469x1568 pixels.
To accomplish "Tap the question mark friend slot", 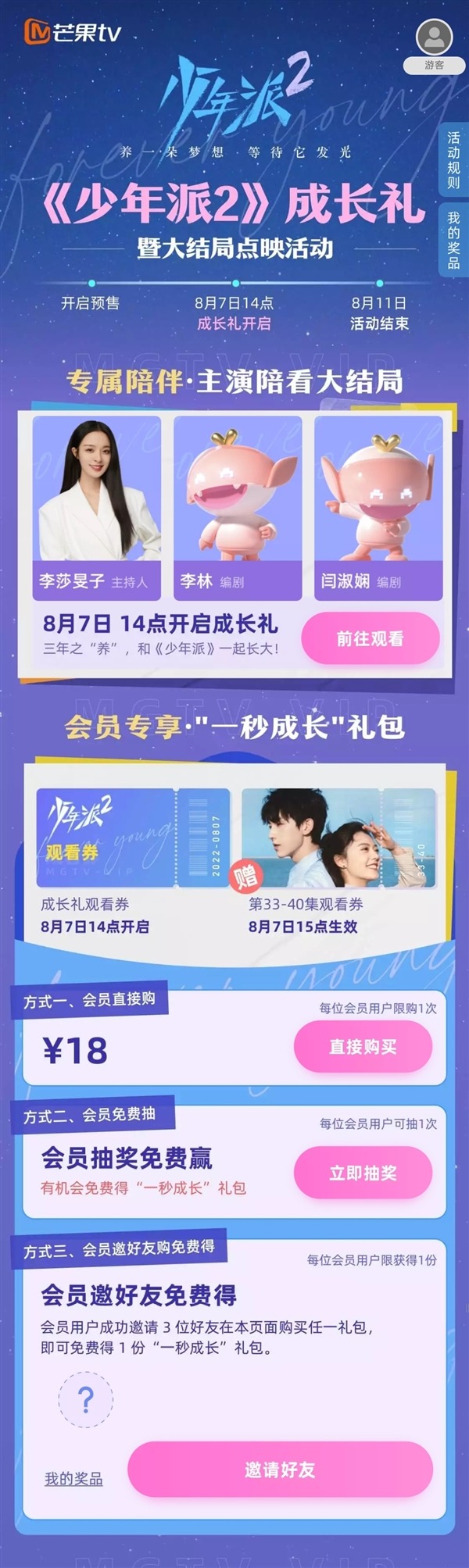I will (x=86, y=1400).
